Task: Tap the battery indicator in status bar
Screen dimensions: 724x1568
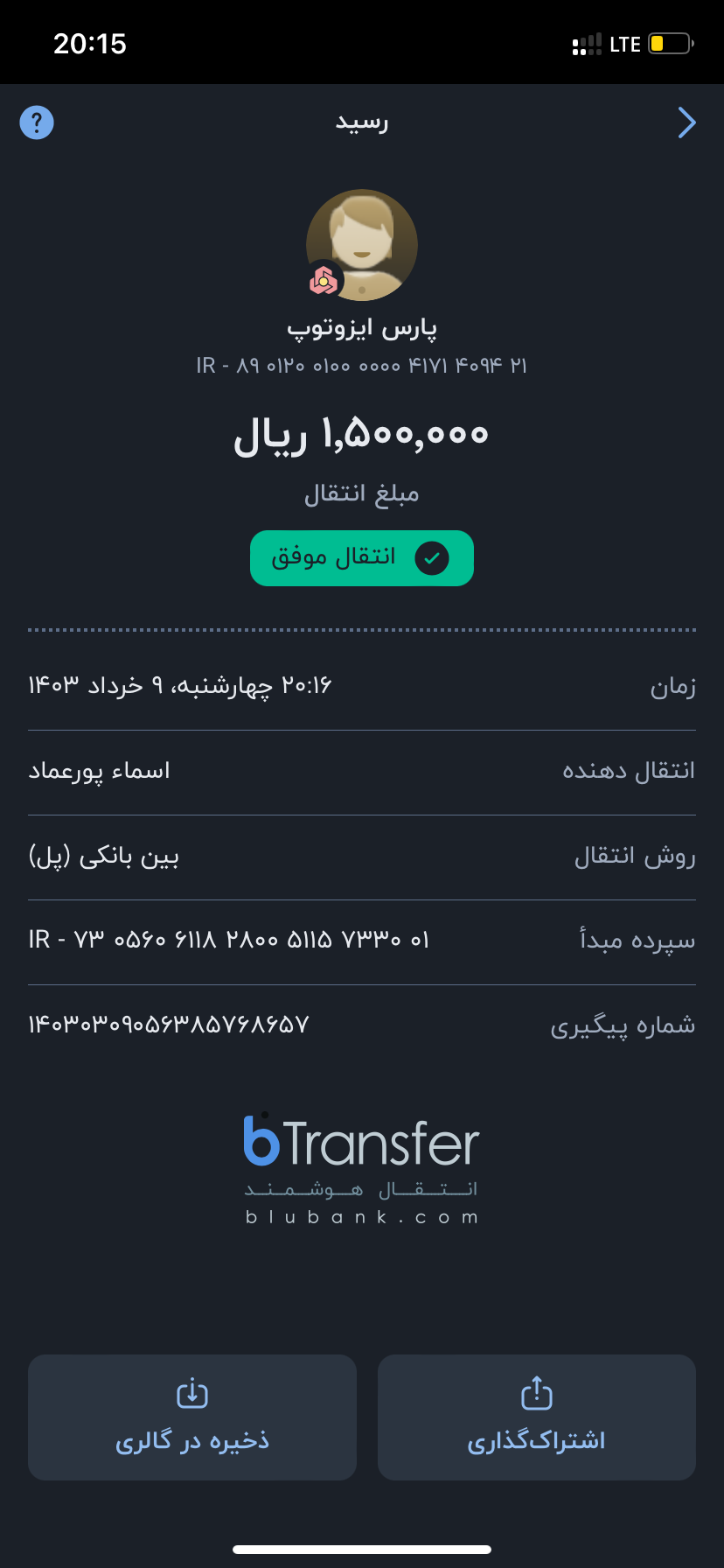Action: pos(668,44)
